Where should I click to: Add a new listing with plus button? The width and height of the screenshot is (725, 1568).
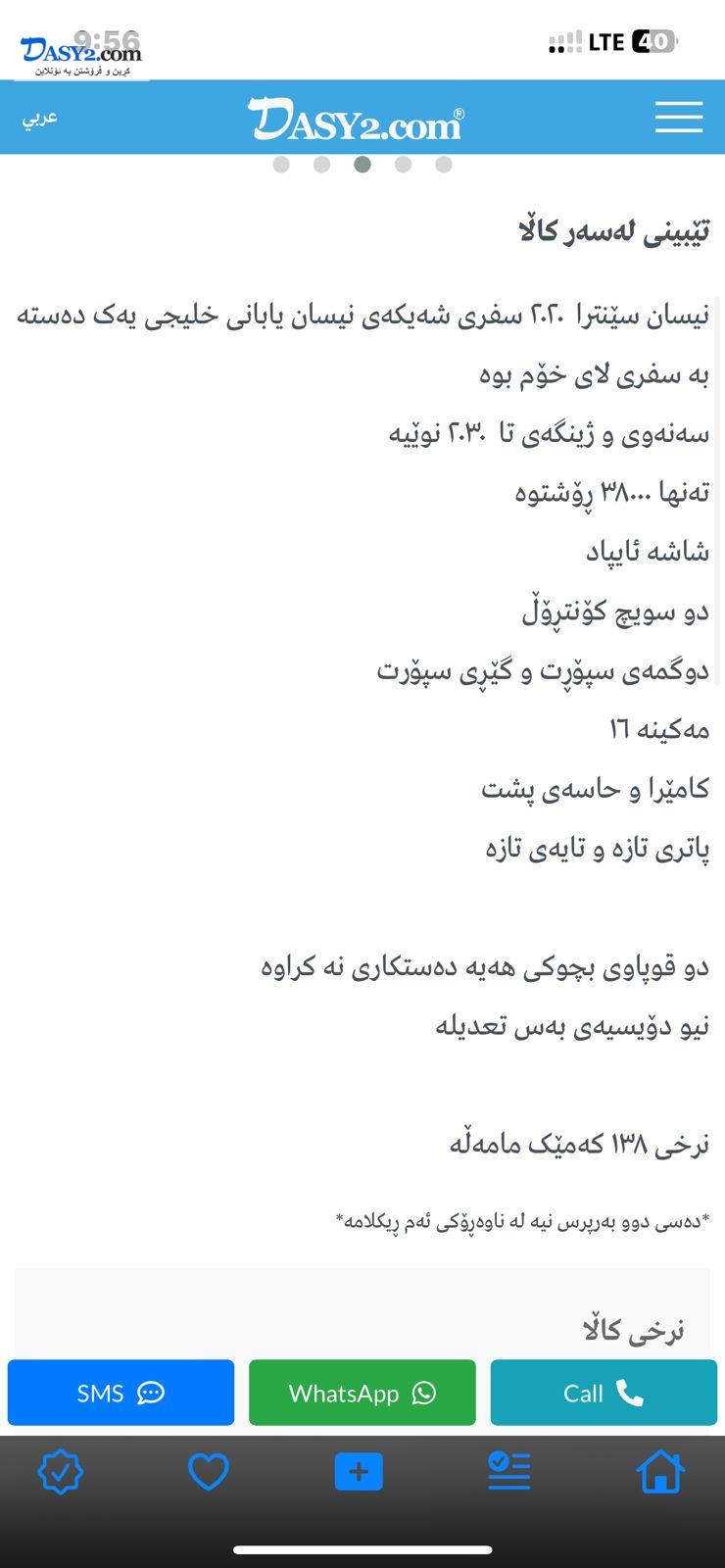pyautogui.click(x=359, y=1471)
